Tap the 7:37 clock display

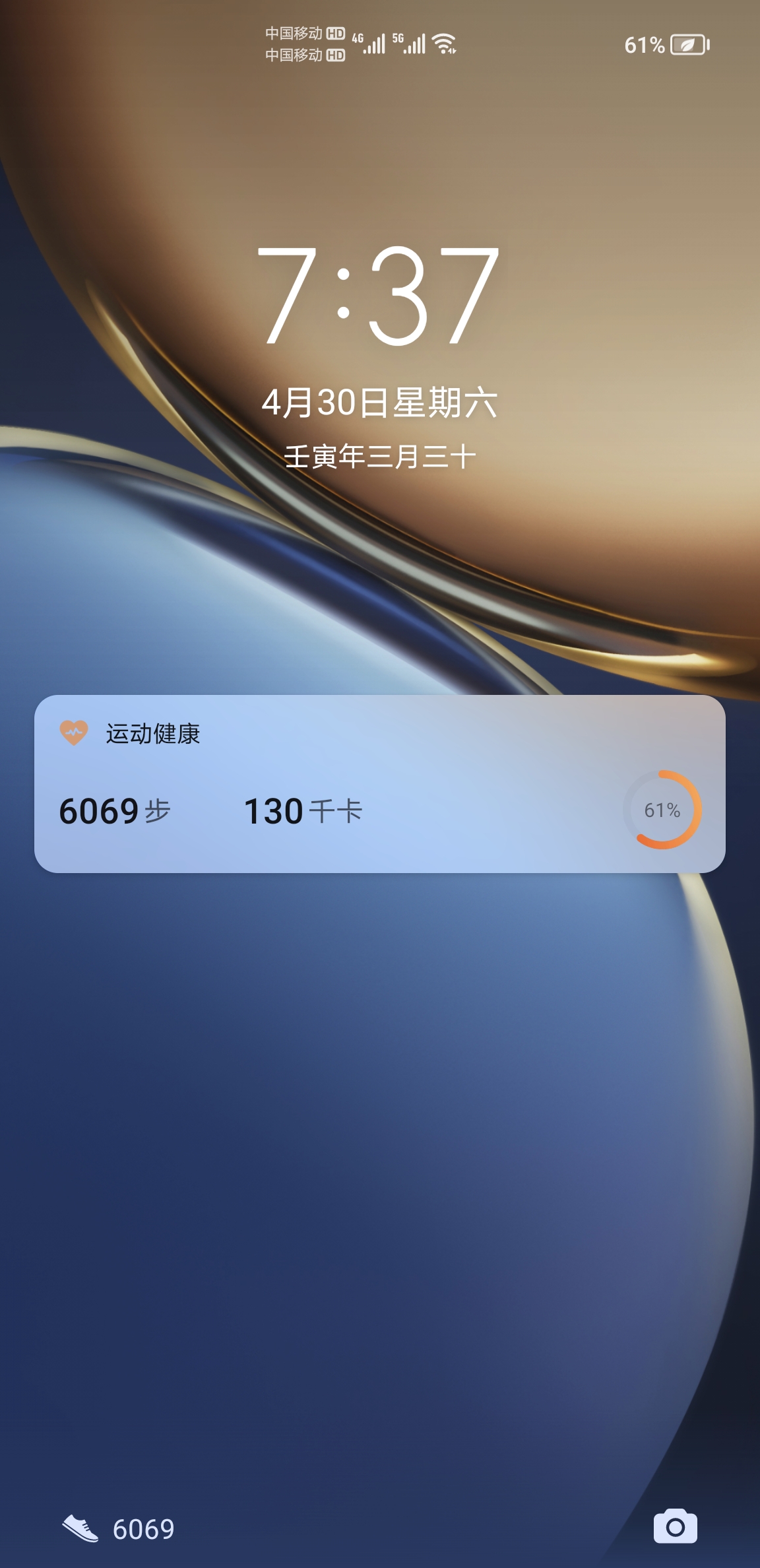click(x=380, y=297)
